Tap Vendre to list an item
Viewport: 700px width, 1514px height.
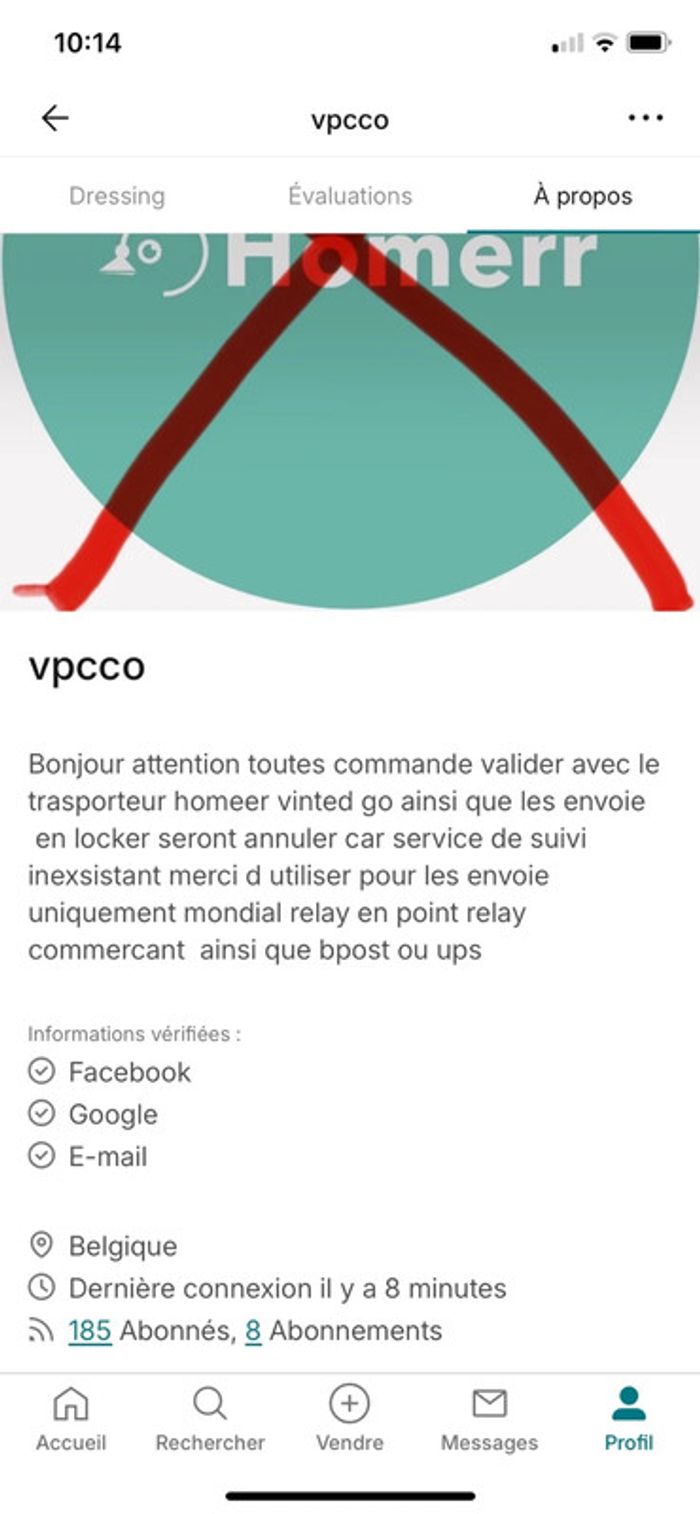[350, 1419]
